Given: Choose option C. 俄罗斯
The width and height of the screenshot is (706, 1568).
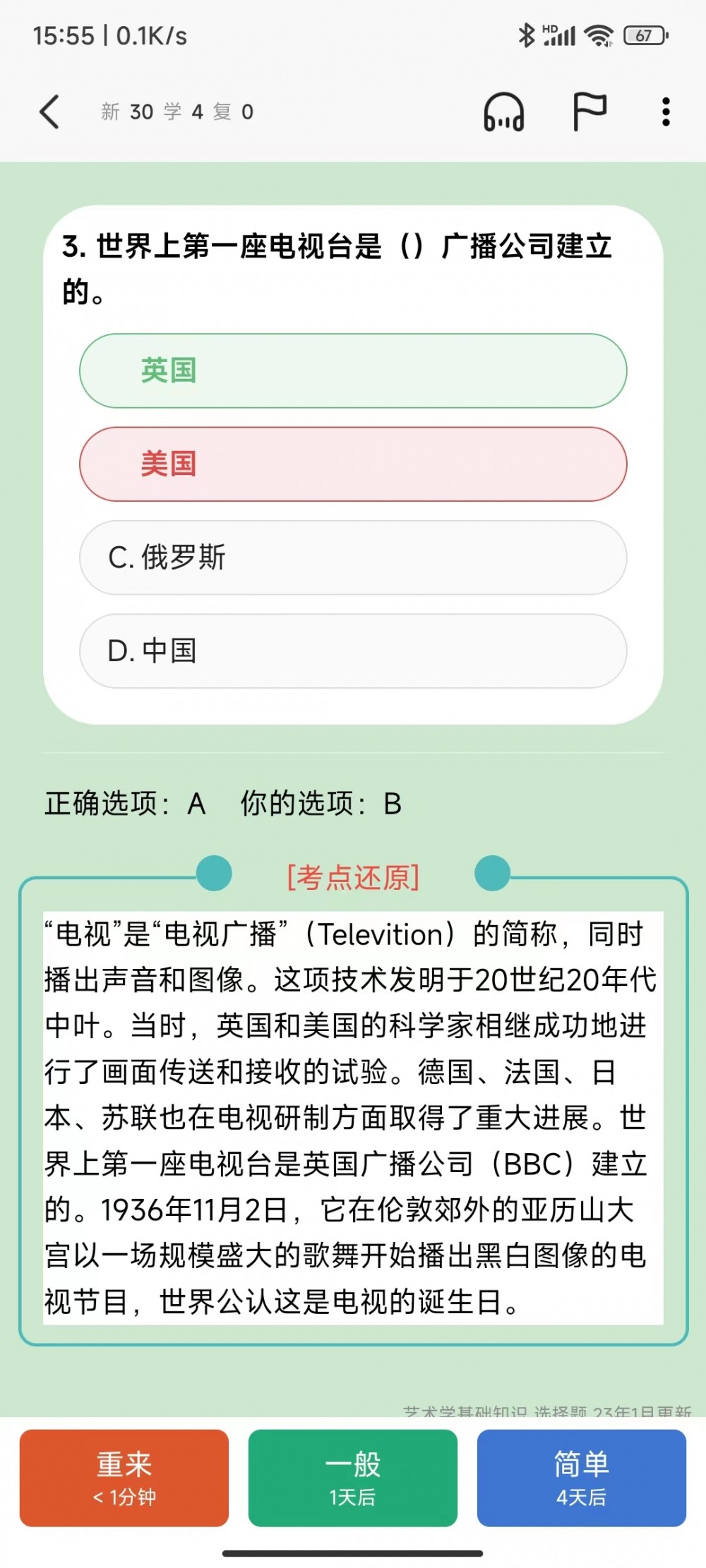Looking at the screenshot, I should click(353, 557).
